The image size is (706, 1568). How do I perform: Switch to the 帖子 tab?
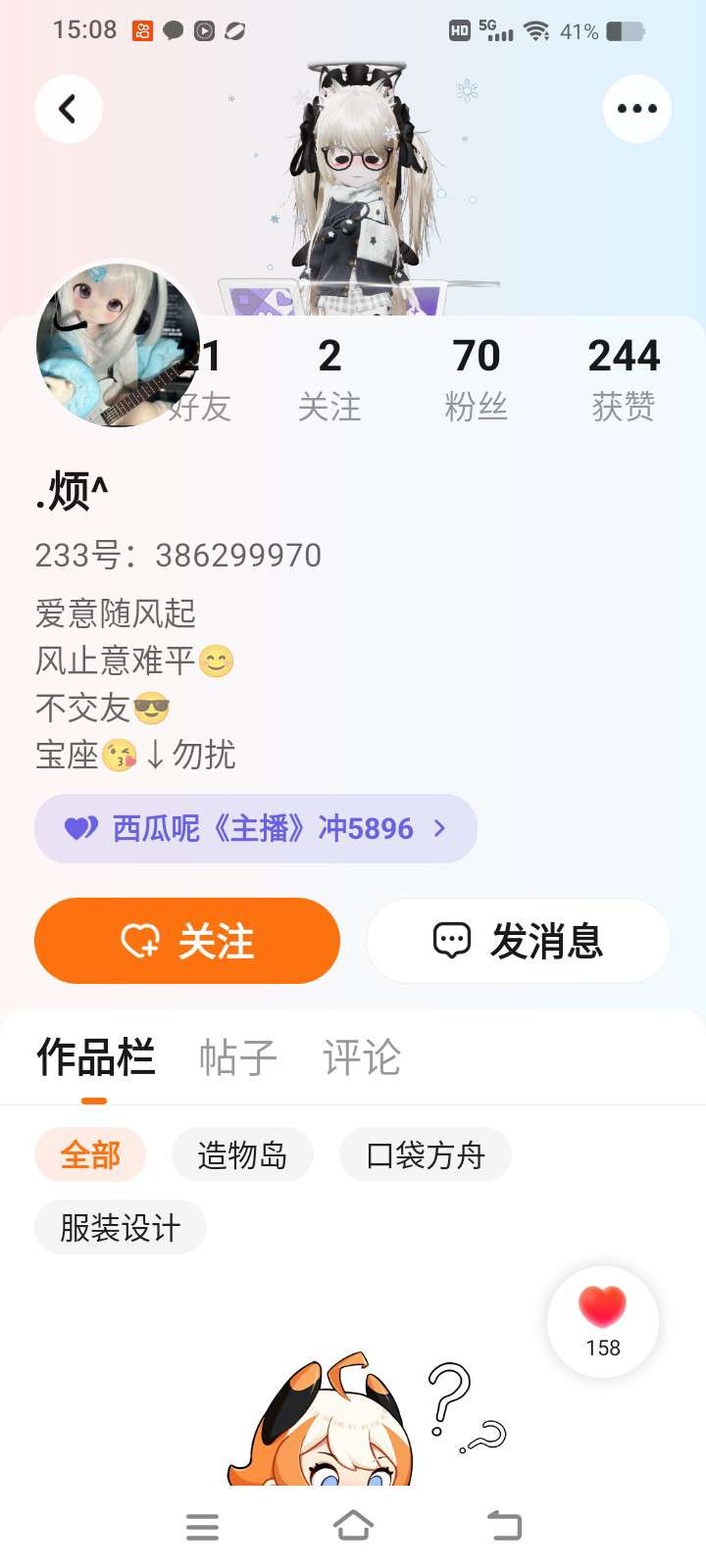coord(238,1058)
